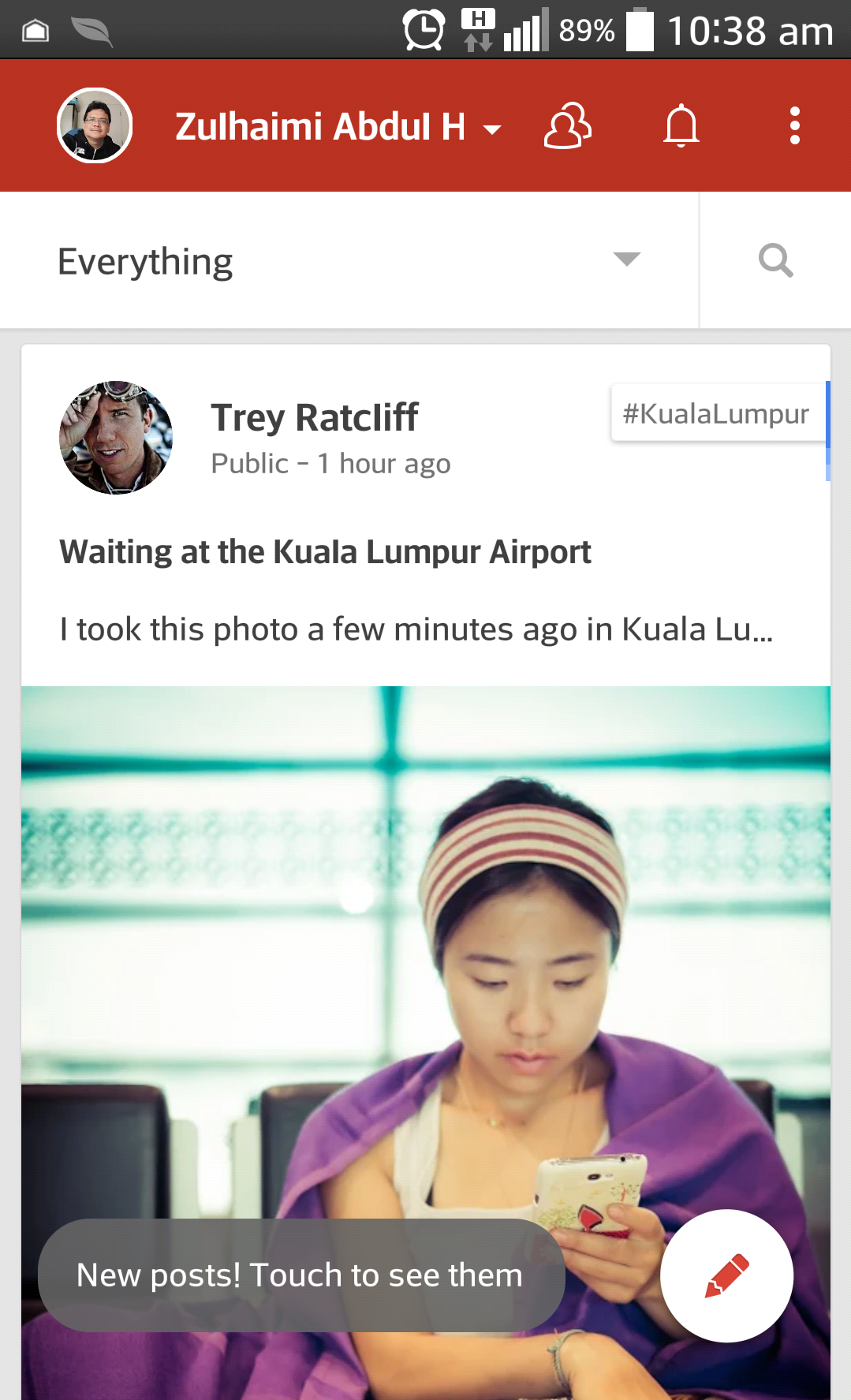851x1400 pixels.
Task: Open the people circles icon
Action: [567, 126]
